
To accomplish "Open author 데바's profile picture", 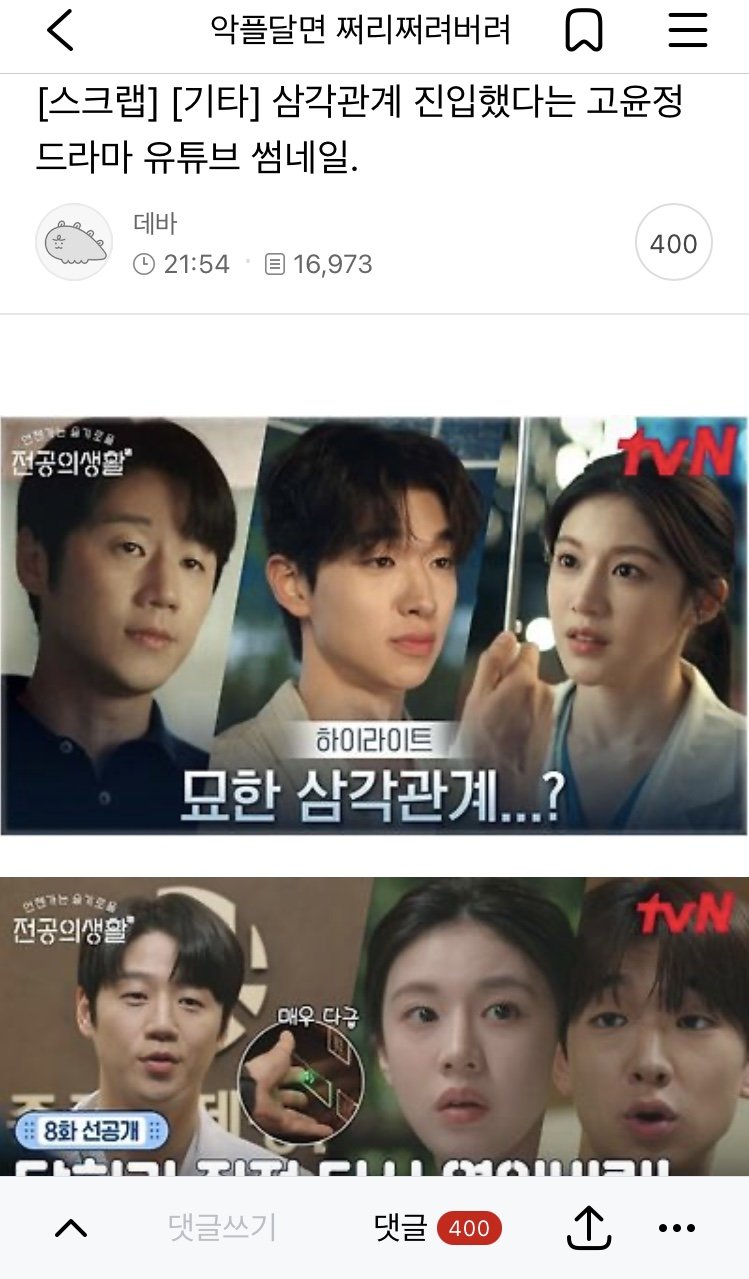I will click(x=74, y=242).
